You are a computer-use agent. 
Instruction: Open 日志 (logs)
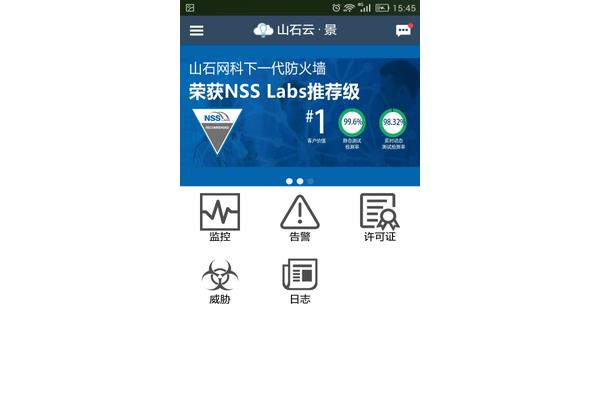(x=300, y=280)
